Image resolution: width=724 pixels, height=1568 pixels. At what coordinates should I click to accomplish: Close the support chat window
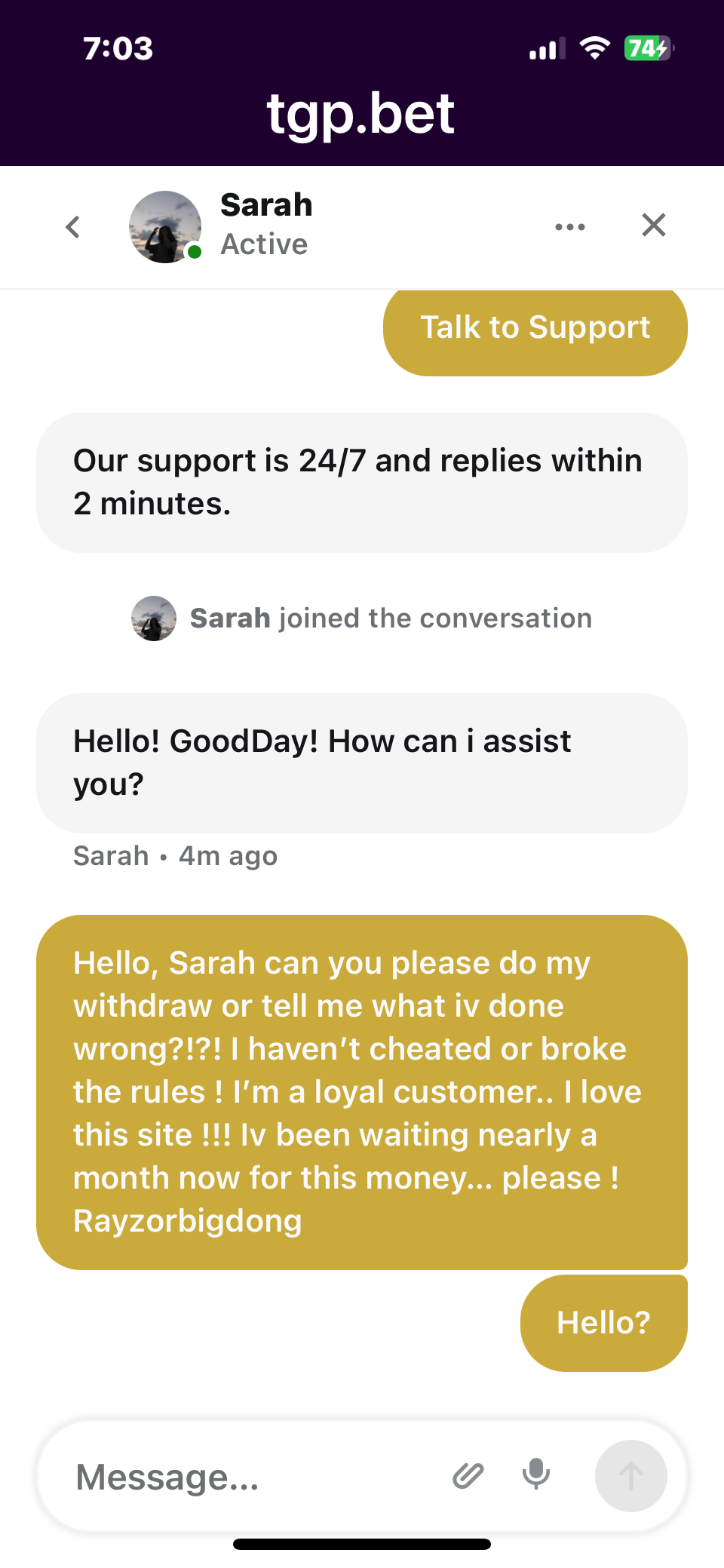click(x=653, y=225)
